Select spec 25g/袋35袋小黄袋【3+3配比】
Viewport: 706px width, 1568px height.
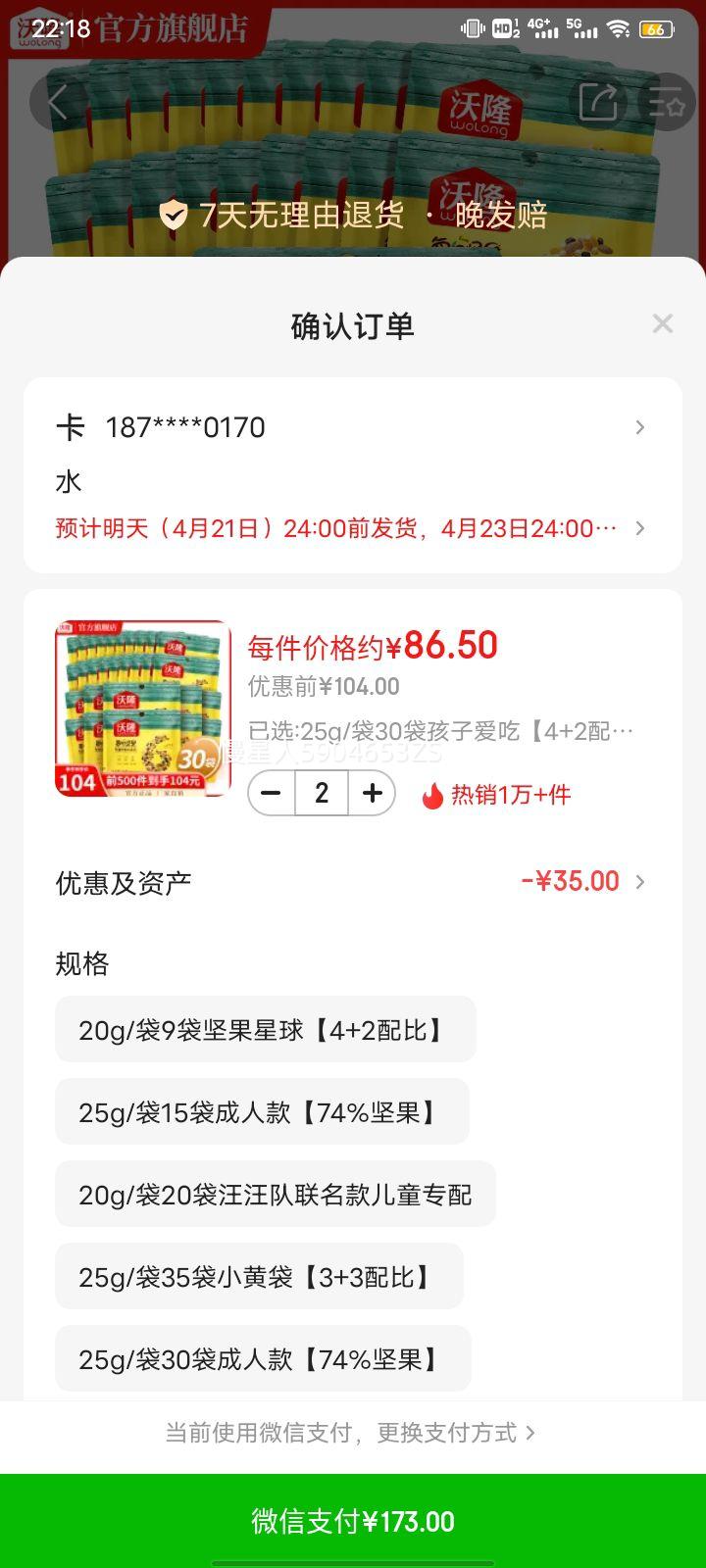click(x=259, y=1276)
